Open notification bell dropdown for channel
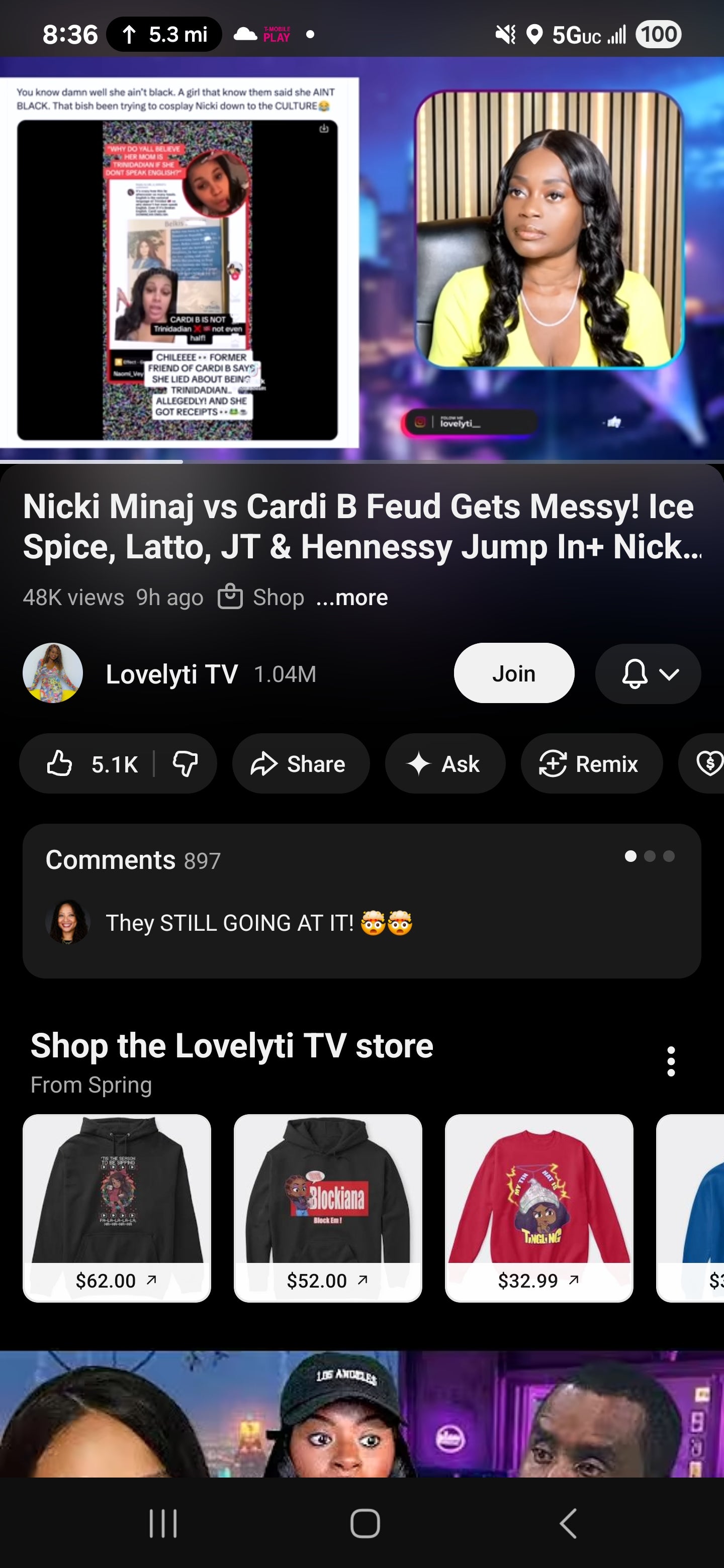Screen dimensions: 724x1568 pyautogui.click(x=648, y=673)
